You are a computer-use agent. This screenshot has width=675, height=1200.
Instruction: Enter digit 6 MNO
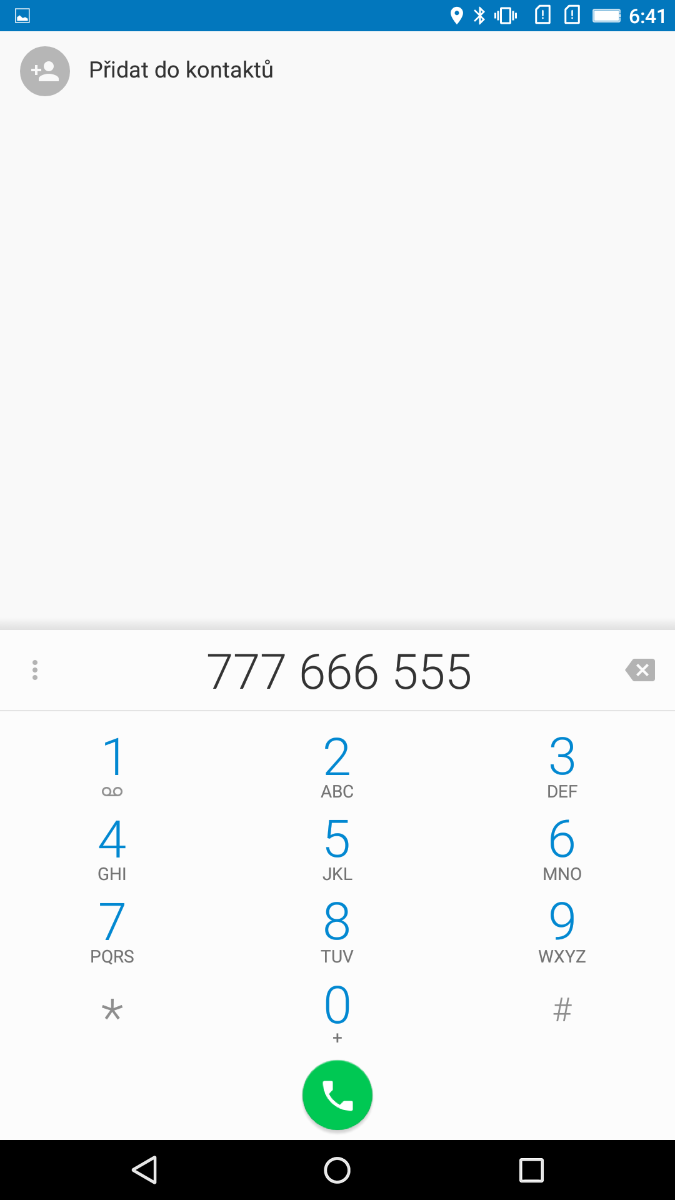[x=562, y=849]
